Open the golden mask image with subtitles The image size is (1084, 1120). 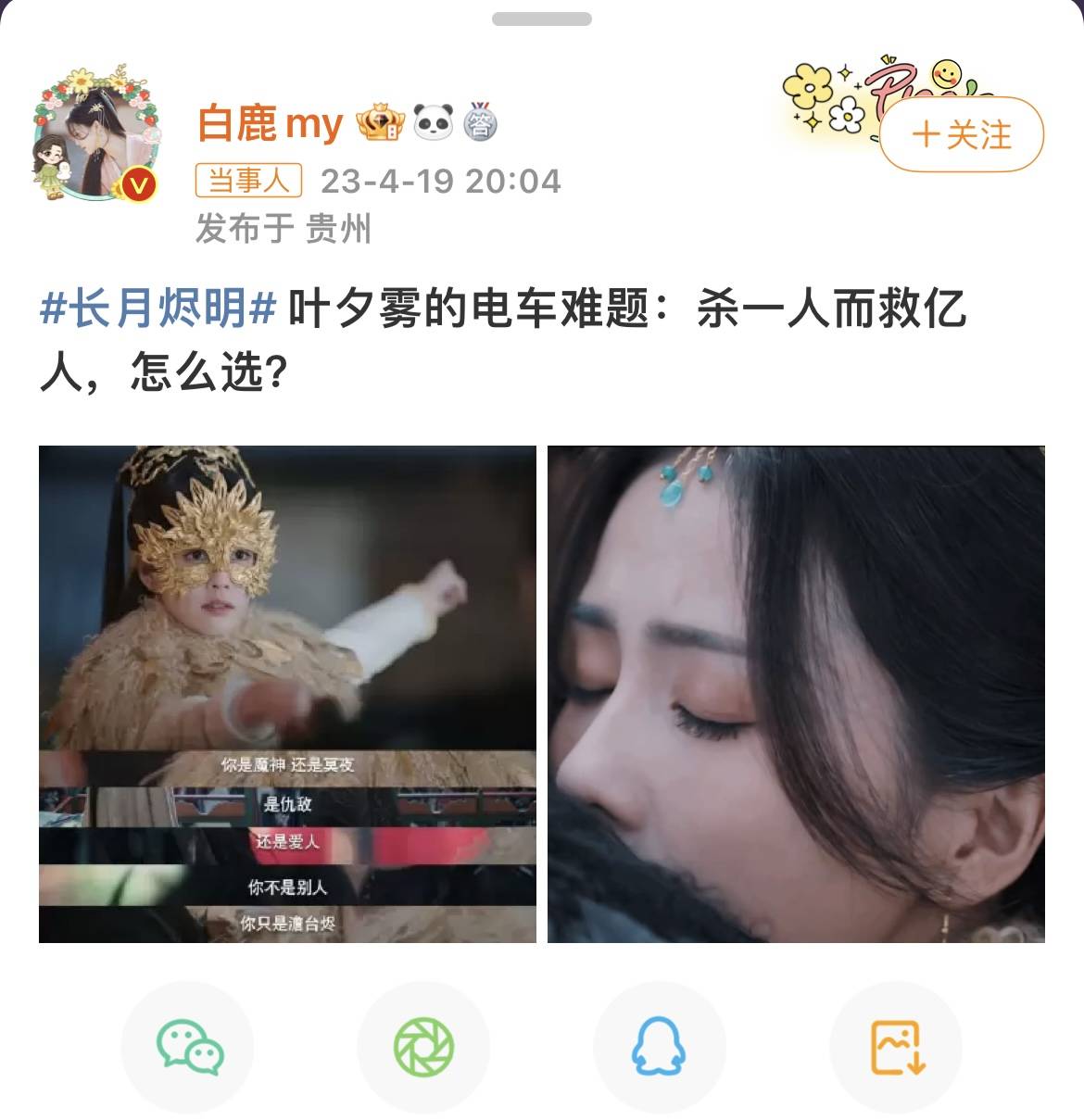[x=287, y=694]
